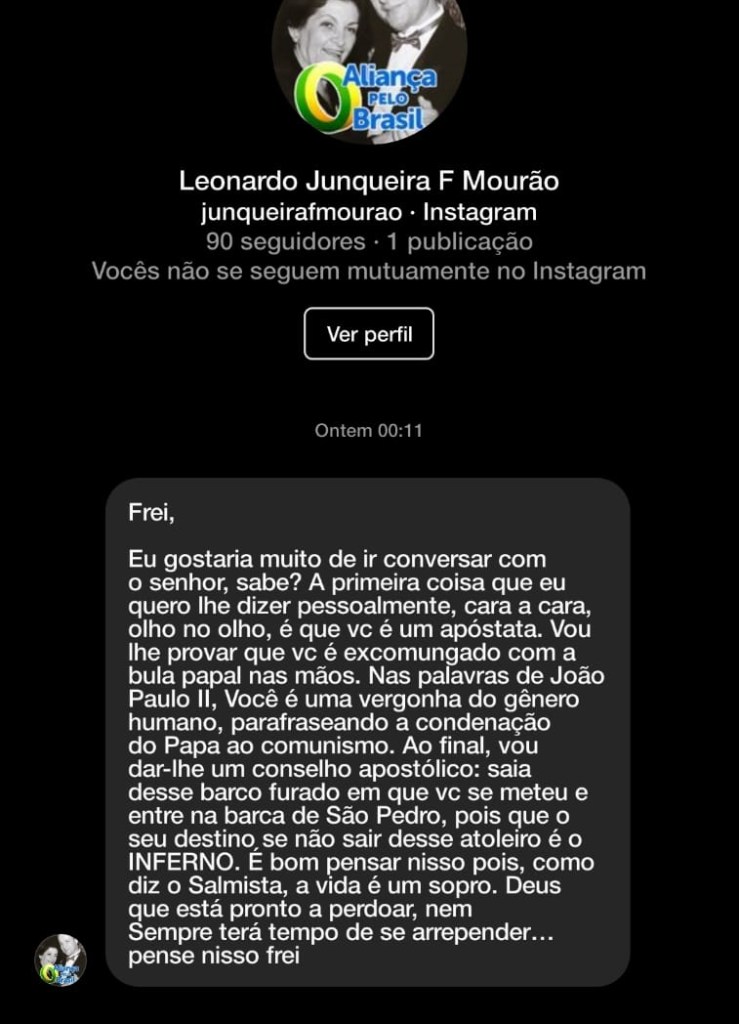Tap the sender's small avatar beside message
The height and width of the screenshot is (1024, 739).
pyautogui.click(x=61, y=960)
